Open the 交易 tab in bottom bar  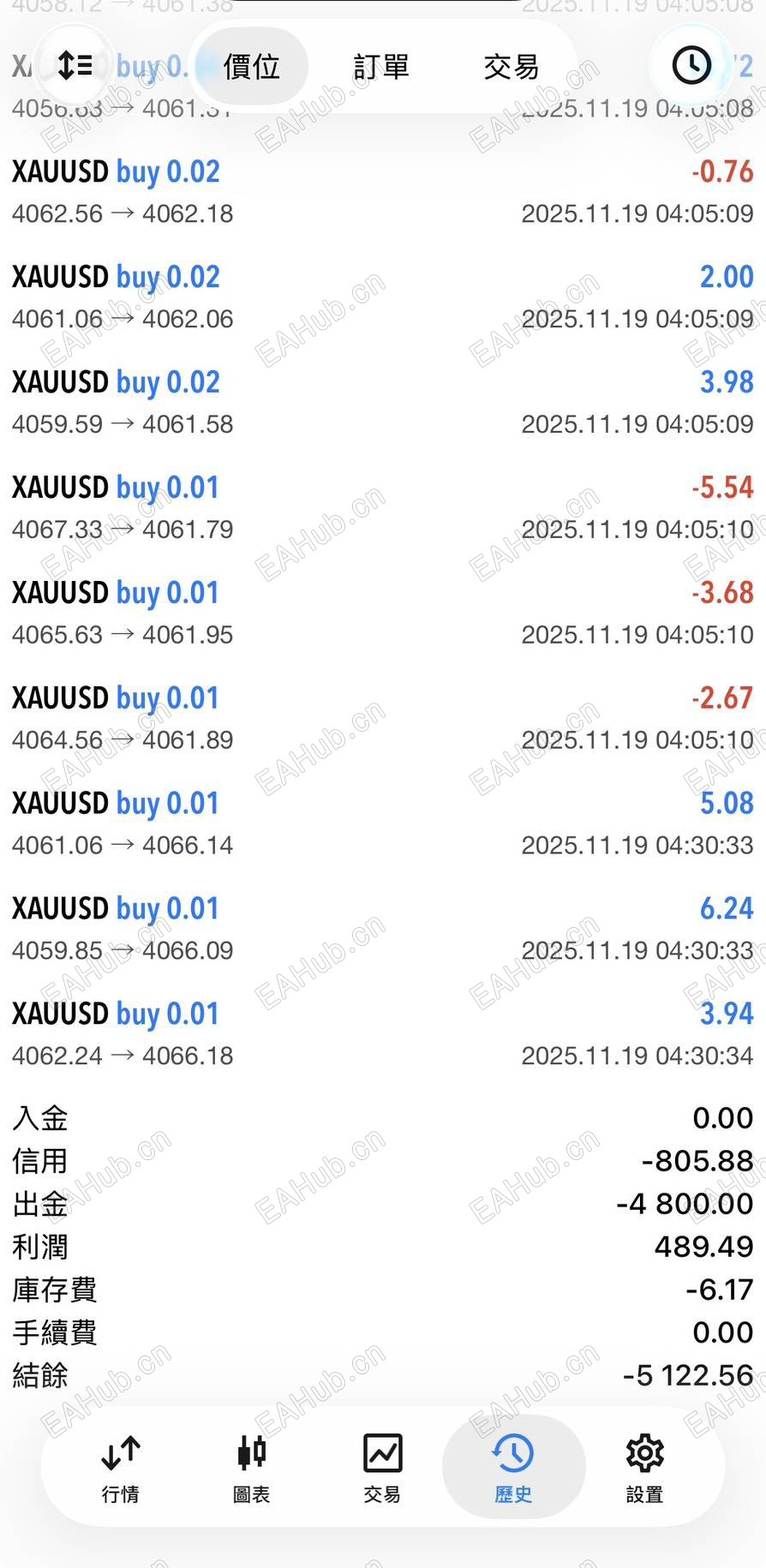point(382,1469)
